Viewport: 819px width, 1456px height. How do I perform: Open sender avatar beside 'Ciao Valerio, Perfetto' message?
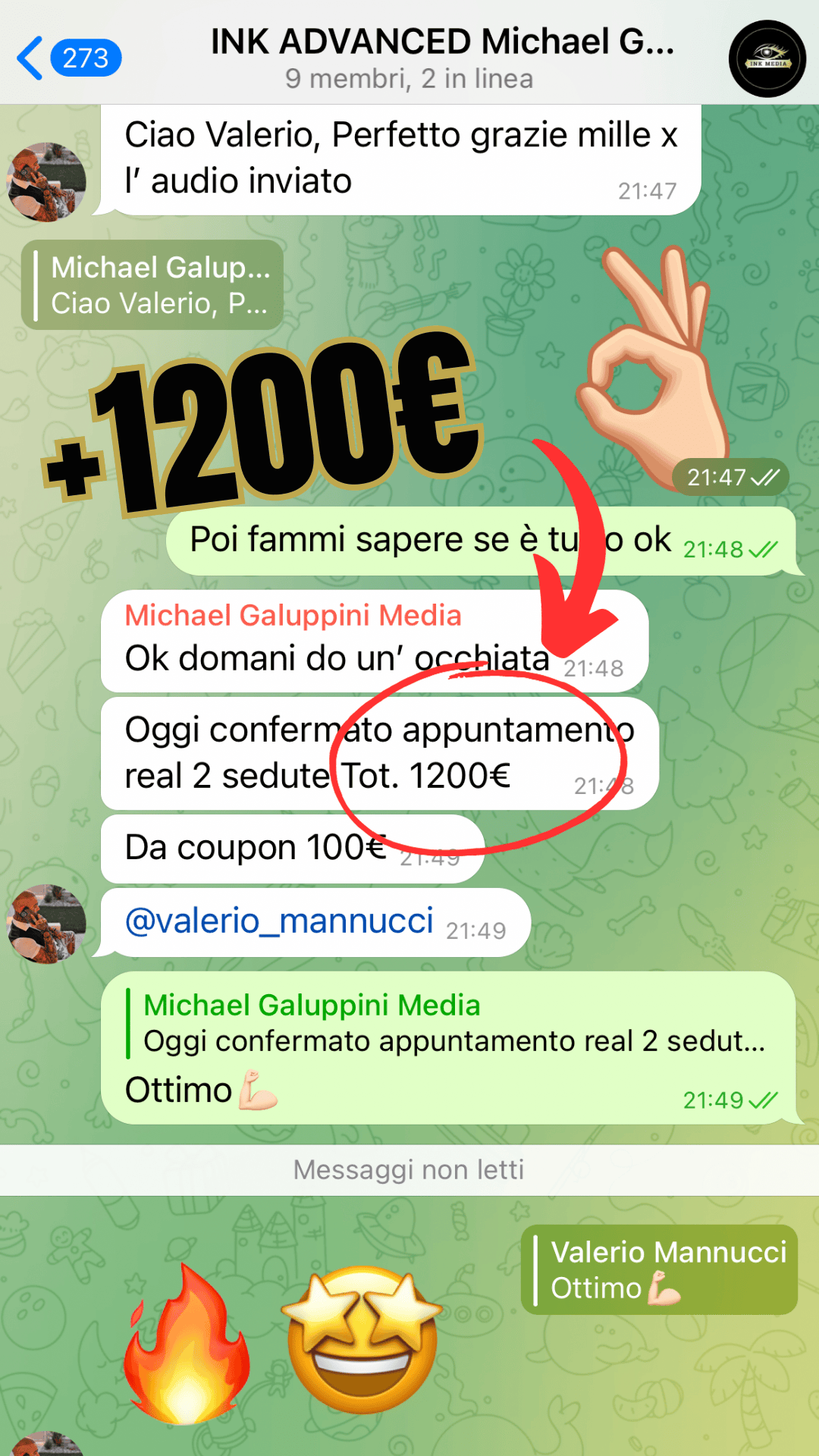coord(47,182)
